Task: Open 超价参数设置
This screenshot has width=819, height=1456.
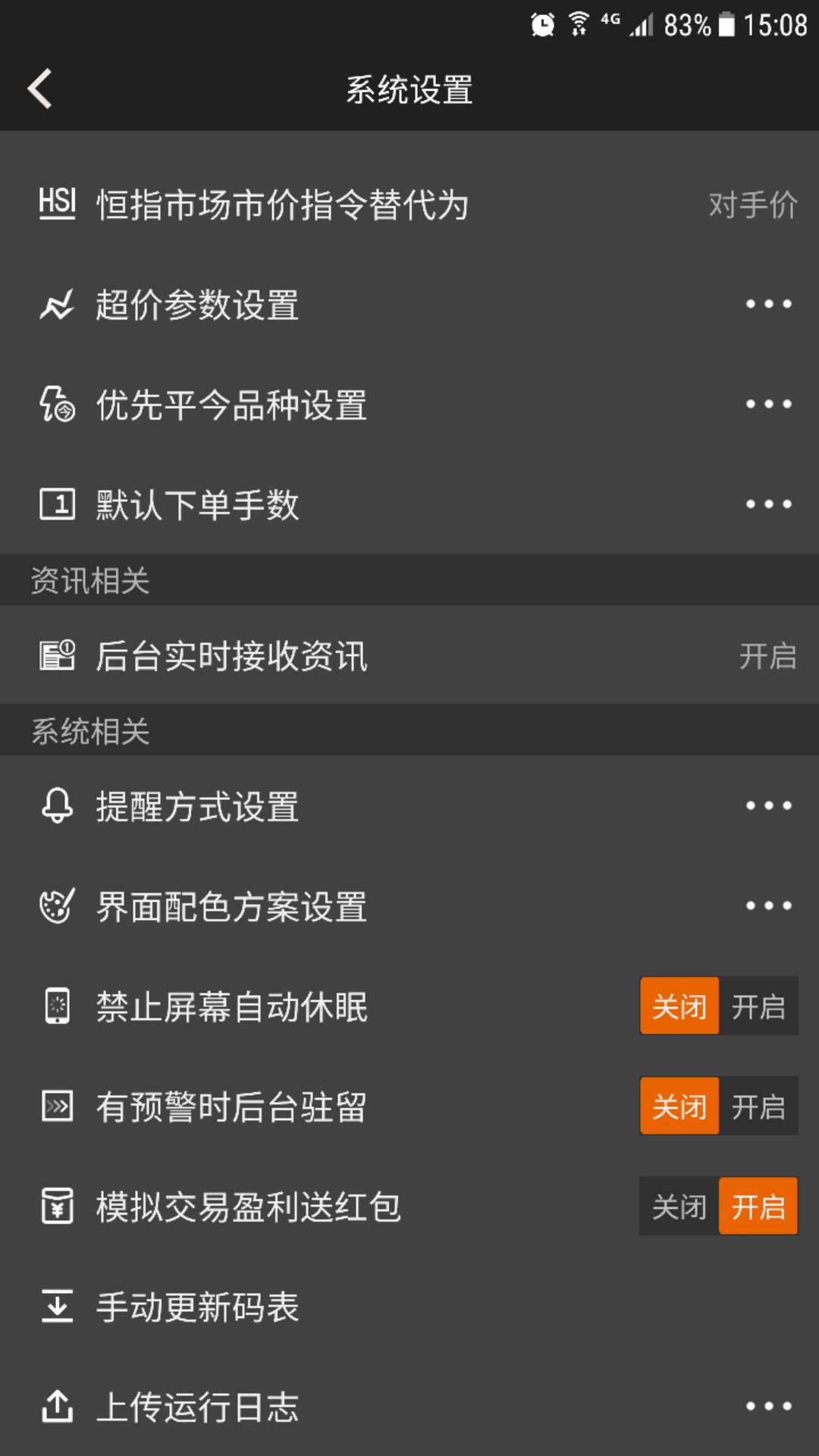Action: [409, 305]
